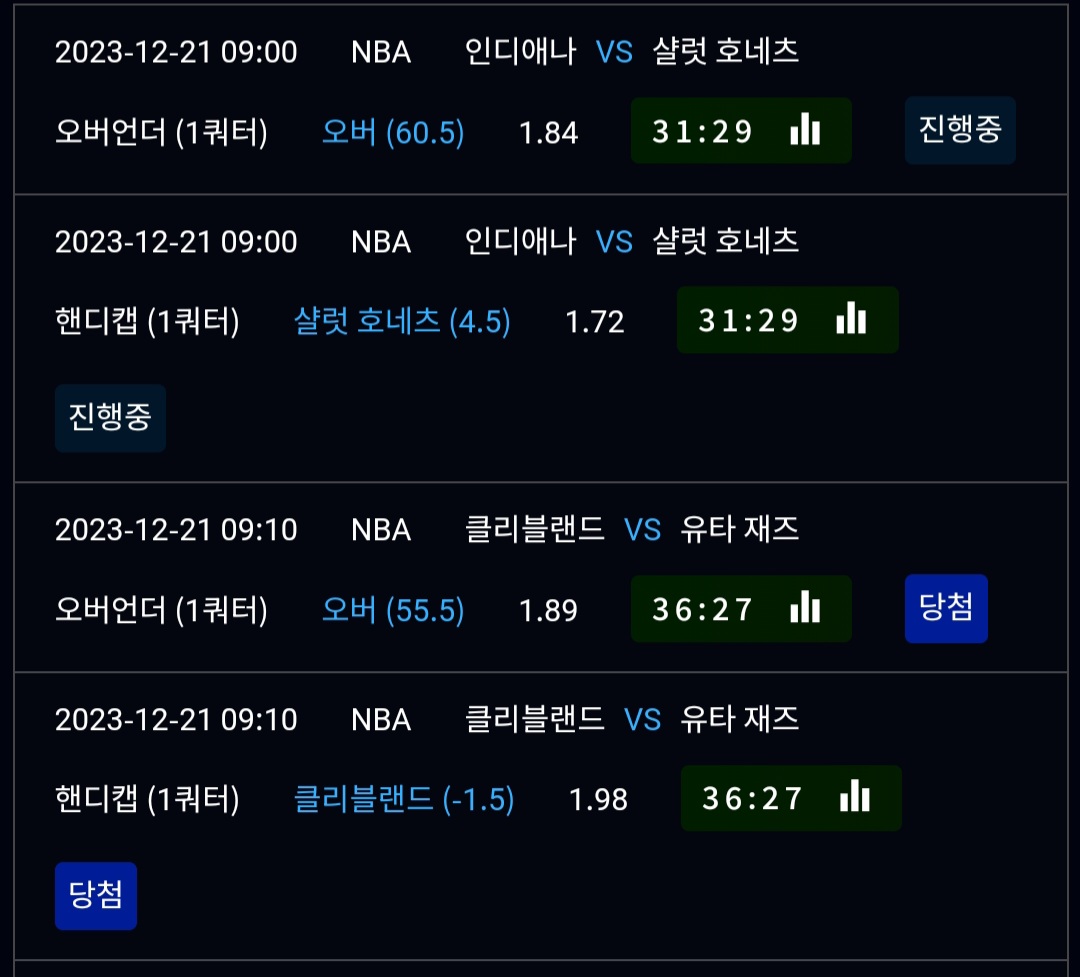Image resolution: width=1080 pixels, height=977 pixels.
Task: View 36:27 score stats for 오버 (55.5) bet
Action: click(x=741, y=609)
